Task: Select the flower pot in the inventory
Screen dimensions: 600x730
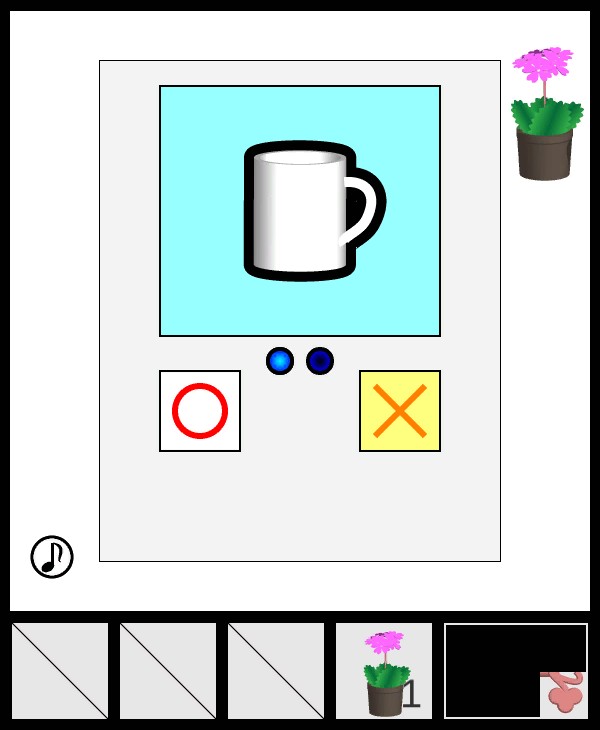Action: tap(384, 671)
